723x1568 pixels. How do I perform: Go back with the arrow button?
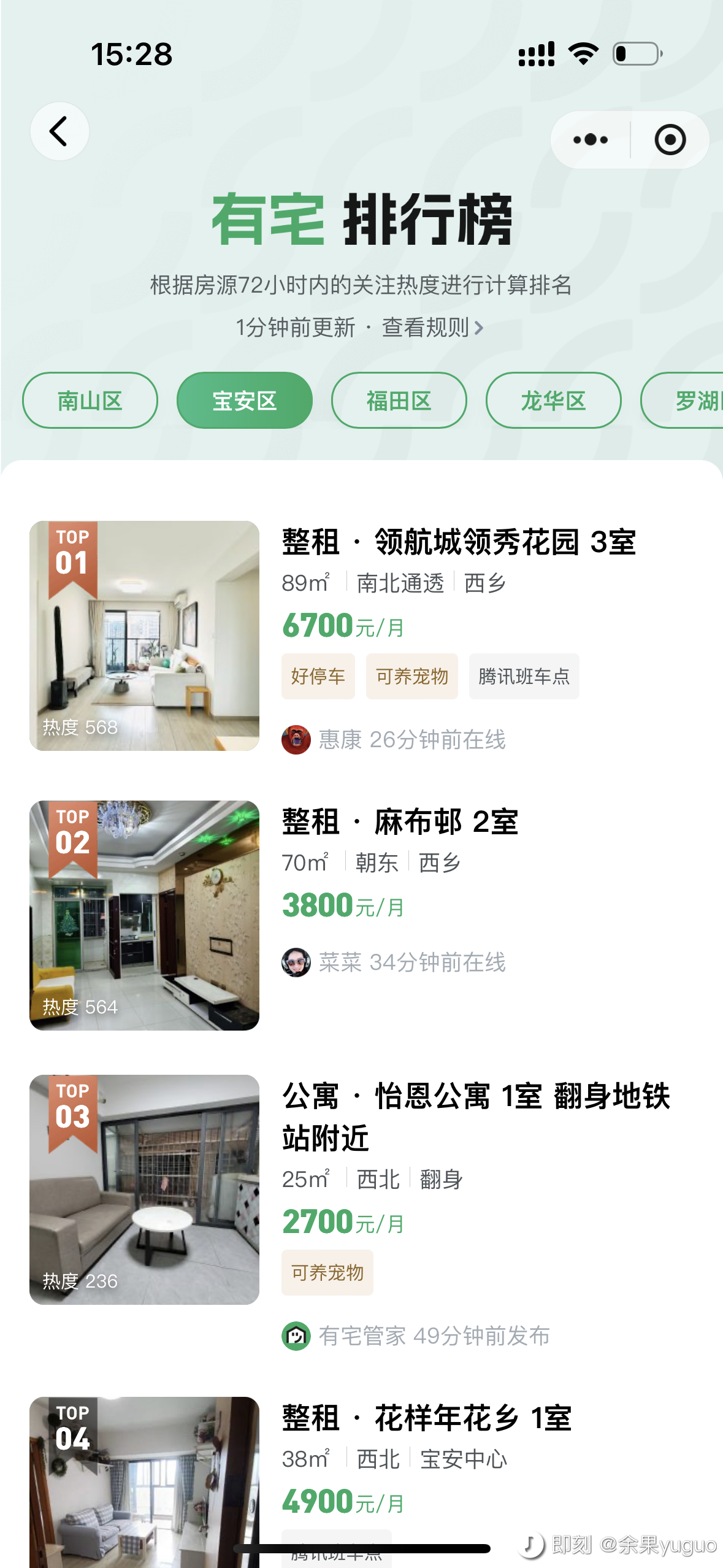pos(59,131)
